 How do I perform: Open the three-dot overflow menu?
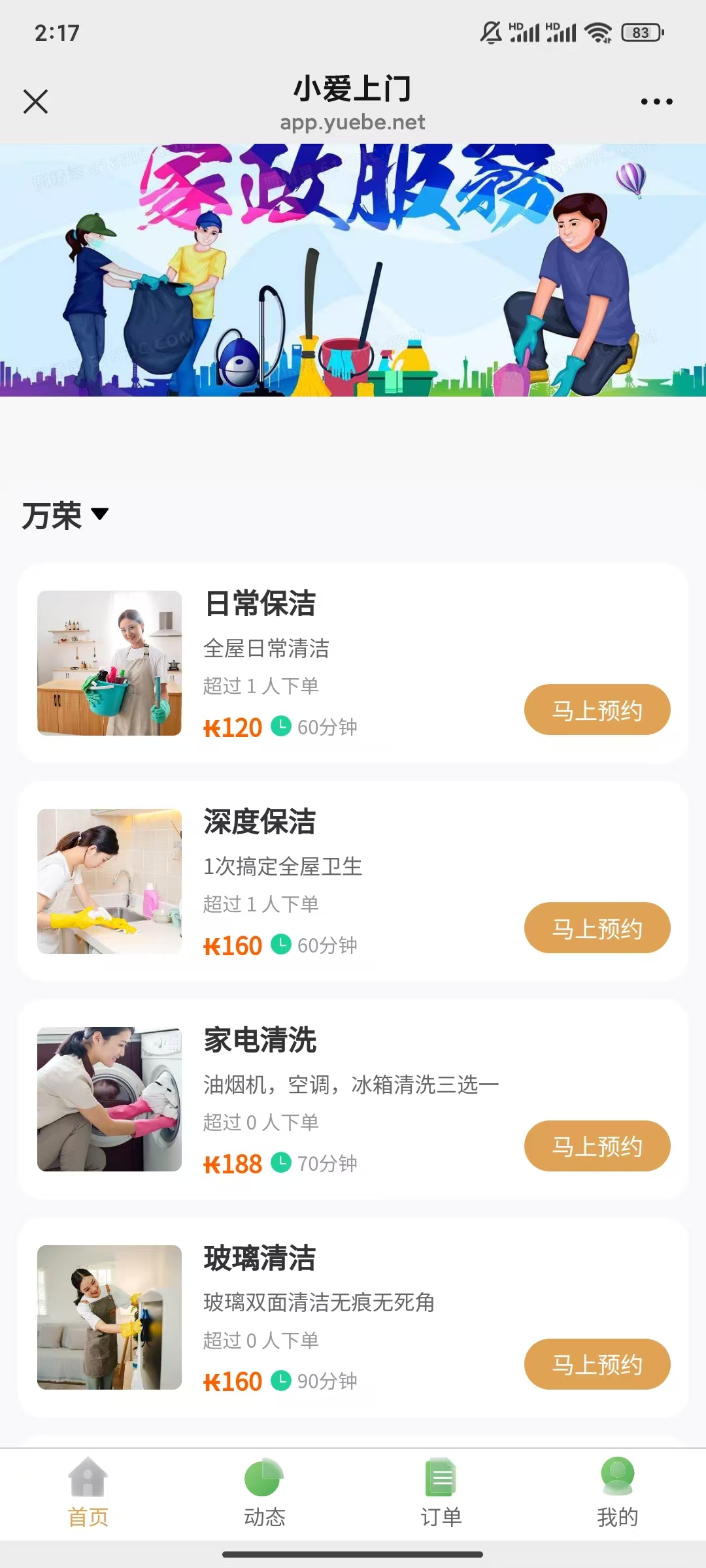point(656,101)
